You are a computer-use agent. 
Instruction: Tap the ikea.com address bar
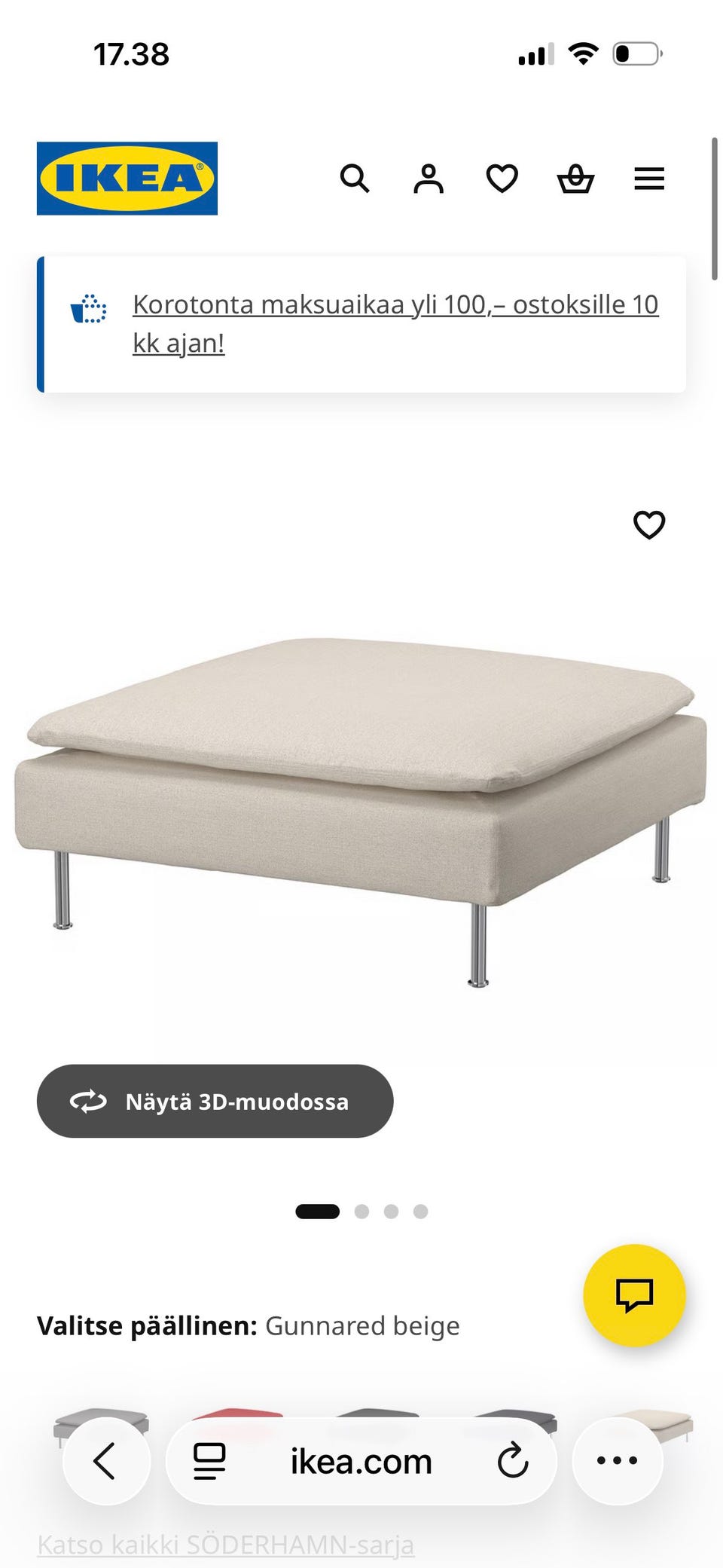tap(361, 1461)
